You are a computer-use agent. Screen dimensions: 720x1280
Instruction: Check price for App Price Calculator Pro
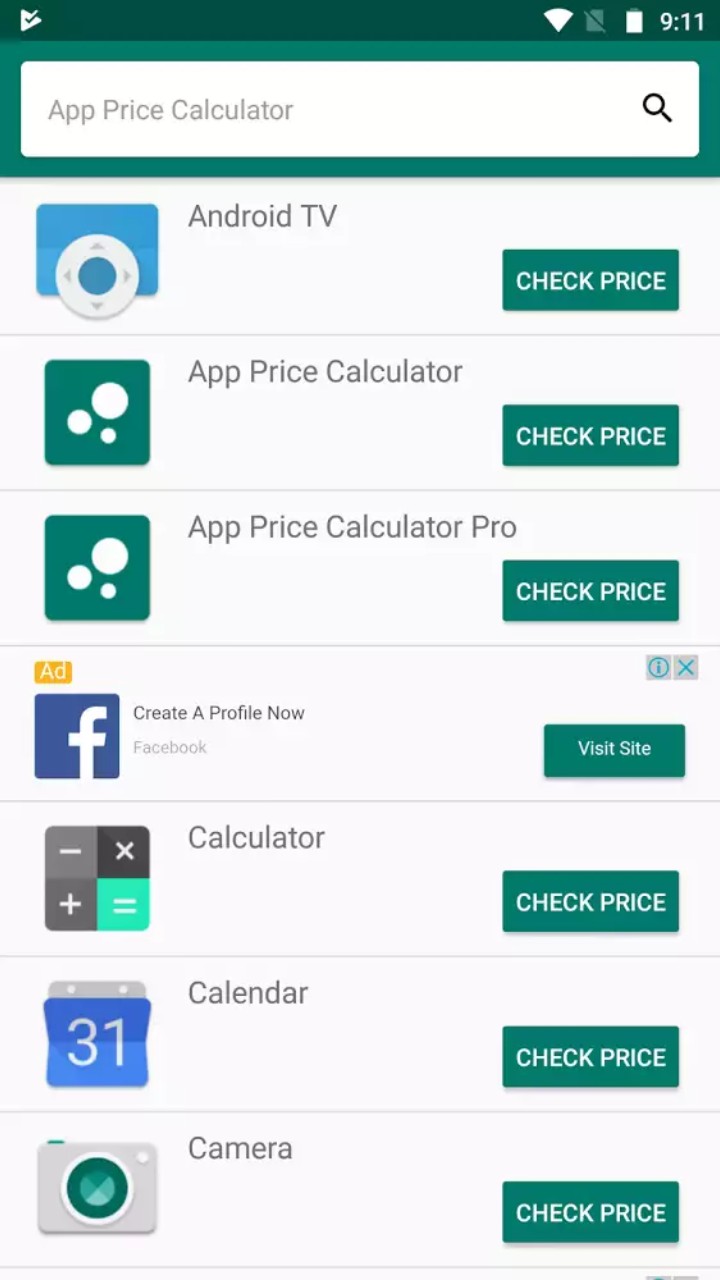coord(590,591)
